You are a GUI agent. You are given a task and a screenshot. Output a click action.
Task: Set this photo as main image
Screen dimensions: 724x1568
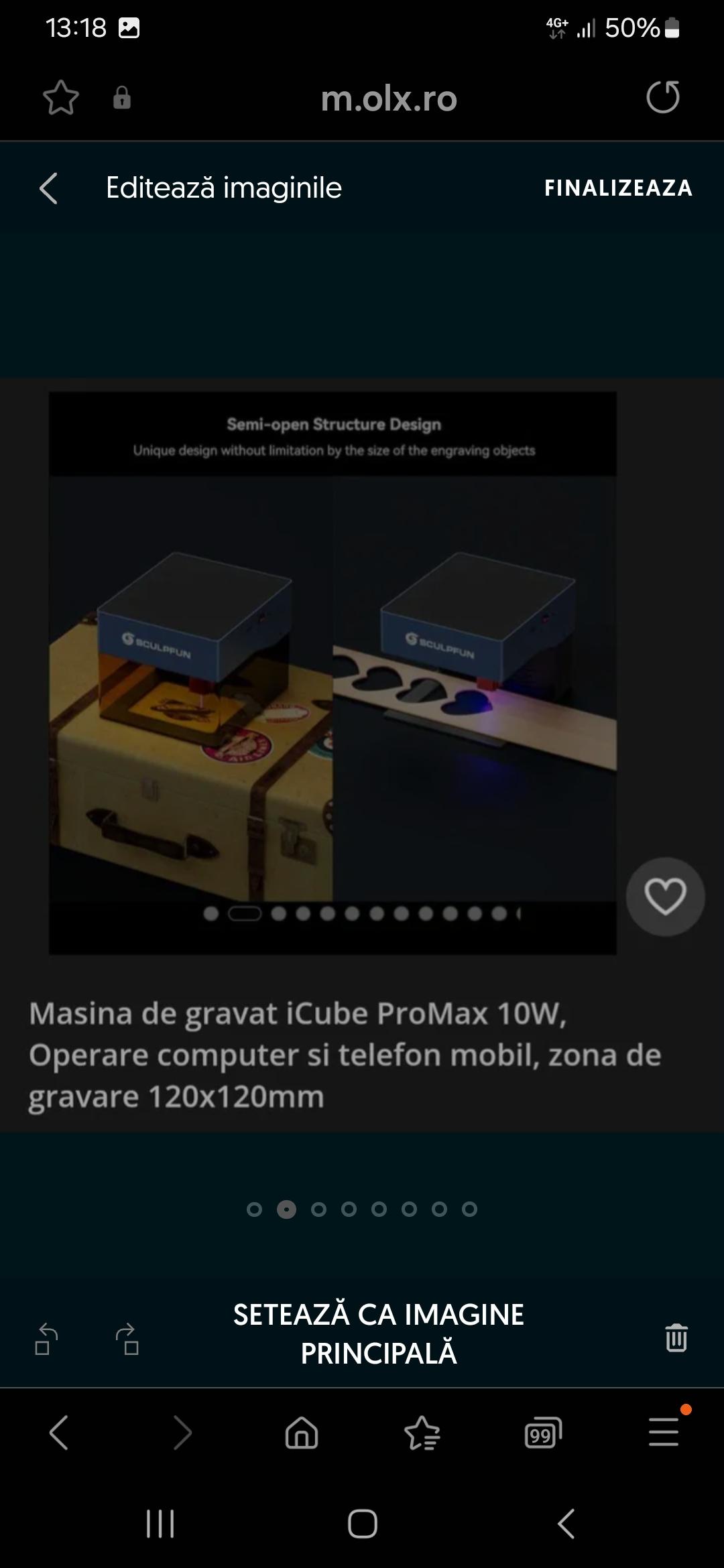click(379, 1333)
